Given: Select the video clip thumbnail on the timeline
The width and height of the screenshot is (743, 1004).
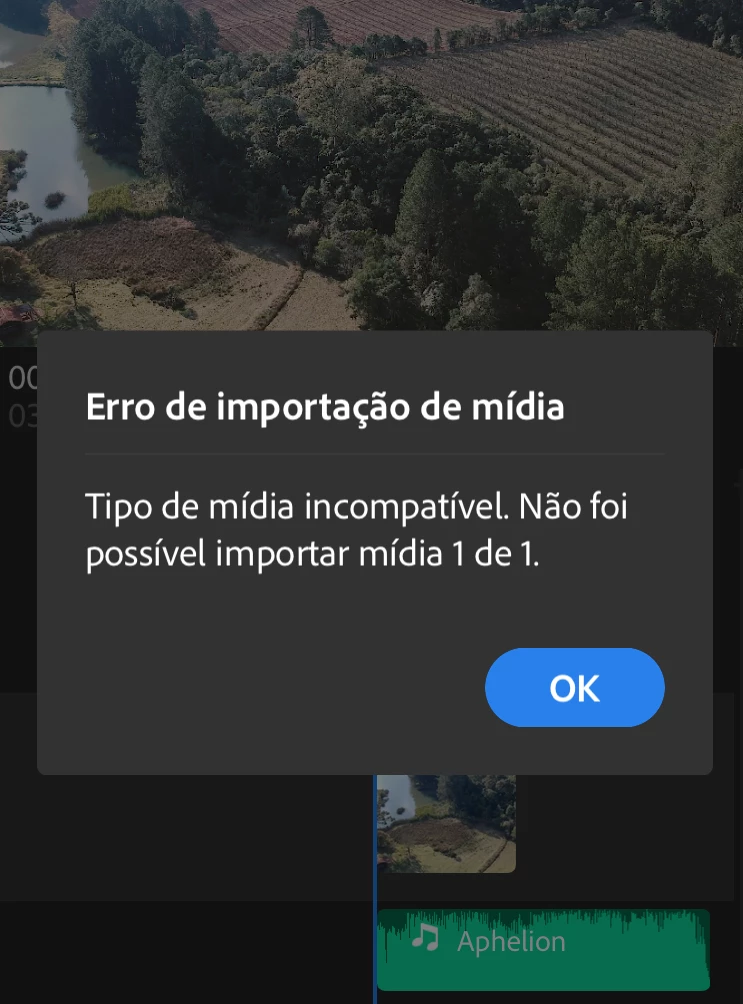Looking at the screenshot, I should [x=447, y=824].
